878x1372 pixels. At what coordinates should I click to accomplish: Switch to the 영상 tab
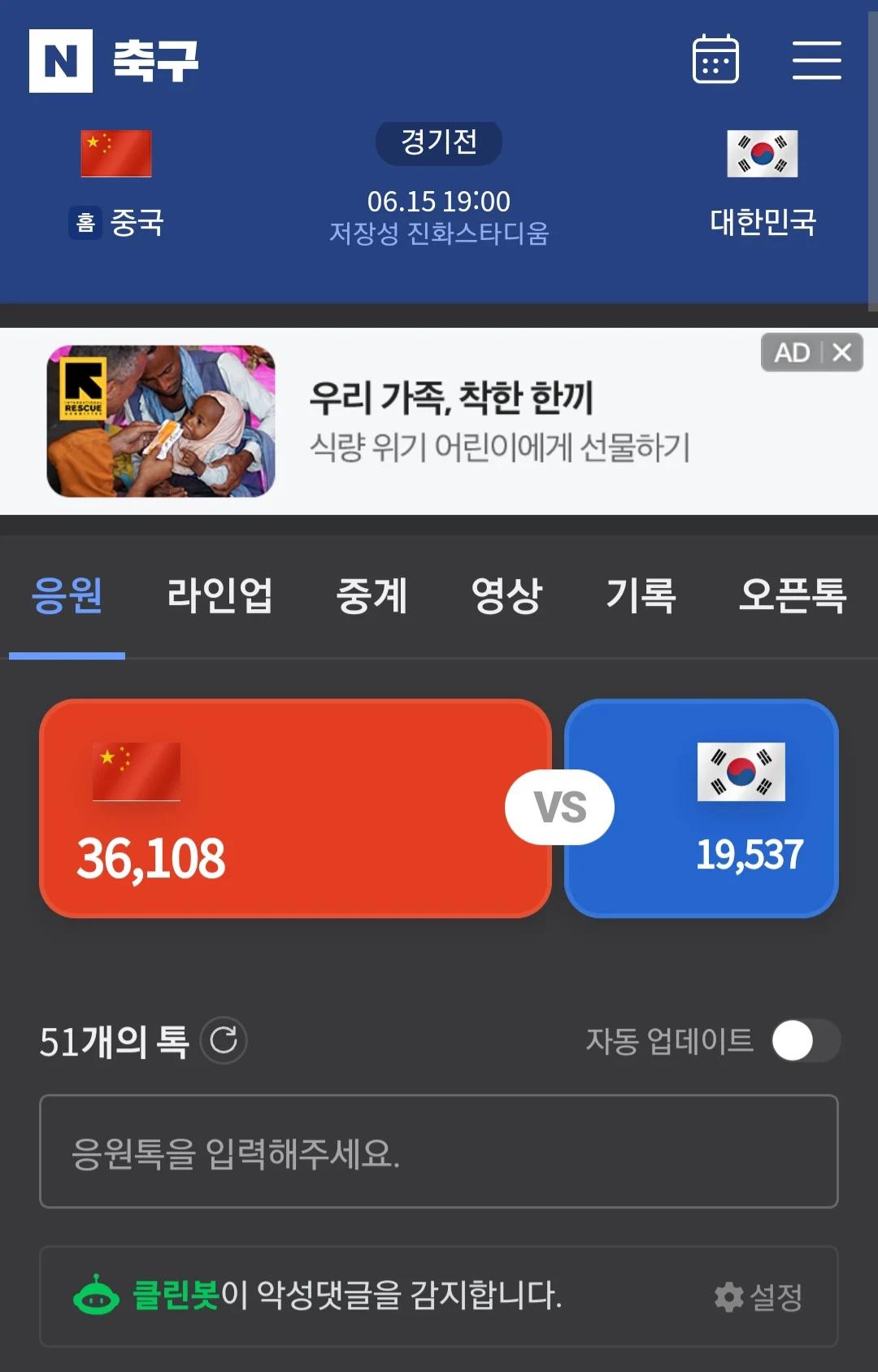click(506, 595)
